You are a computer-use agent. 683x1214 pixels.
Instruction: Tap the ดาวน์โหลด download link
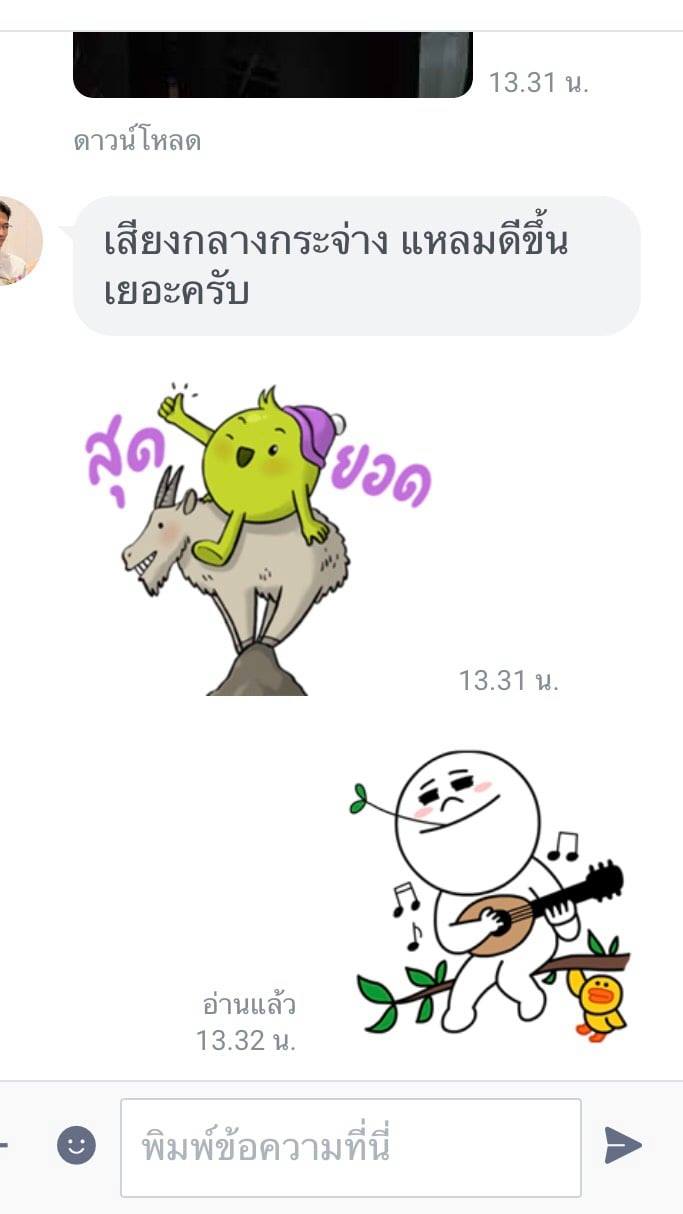(137, 142)
